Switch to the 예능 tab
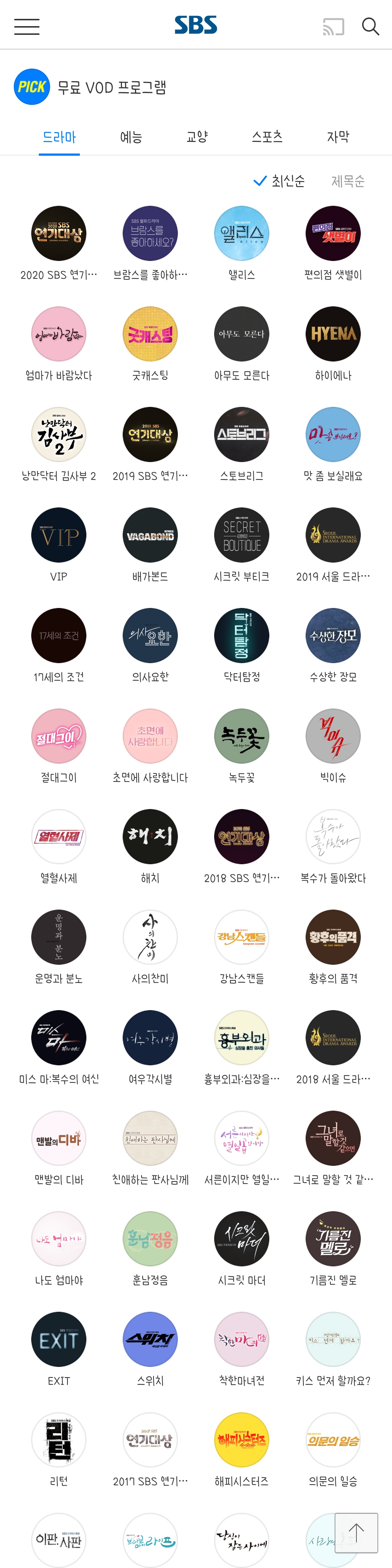 (x=131, y=137)
